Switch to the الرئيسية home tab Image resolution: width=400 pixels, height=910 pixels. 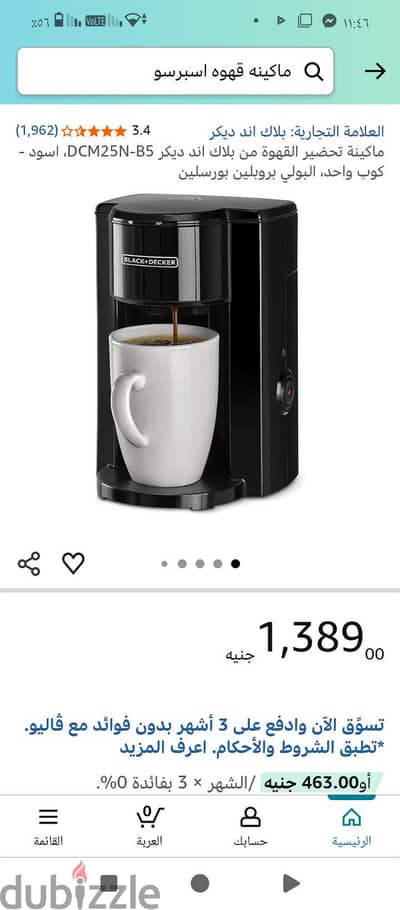(352, 826)
